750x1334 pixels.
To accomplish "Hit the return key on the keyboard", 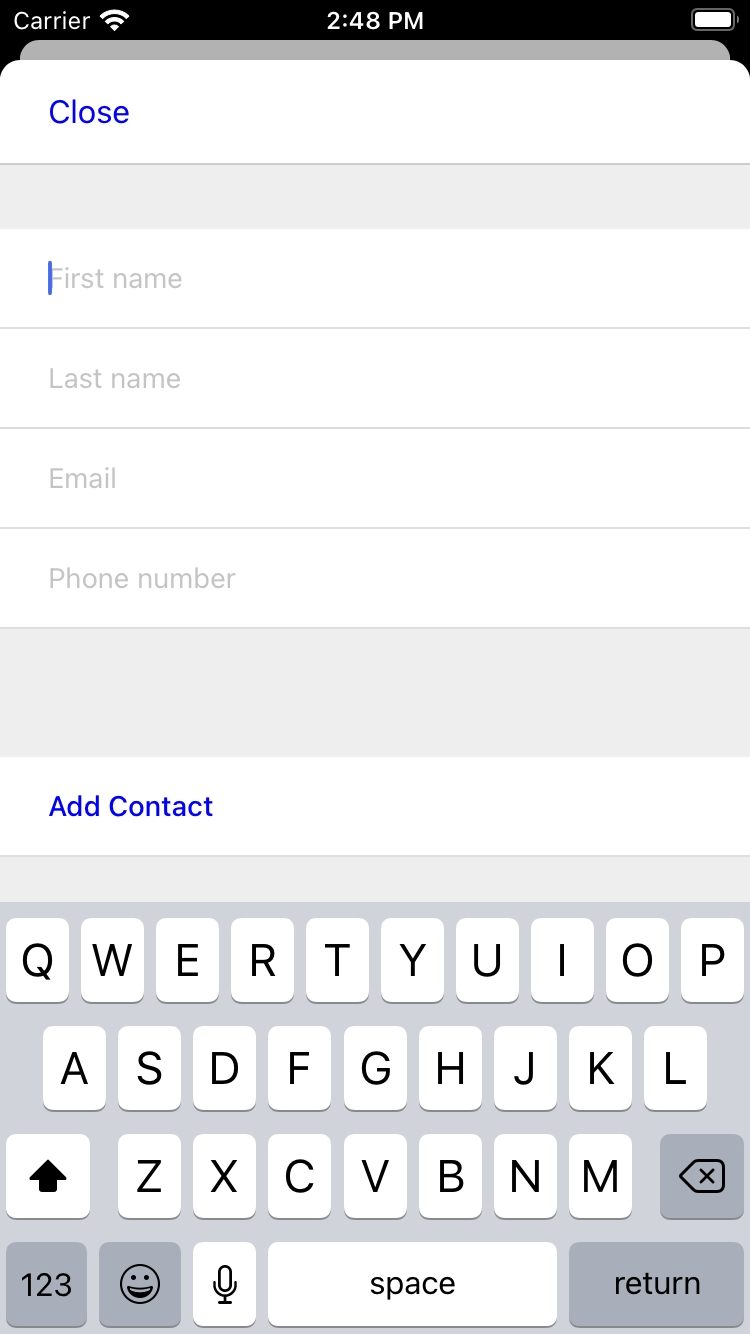I will (x=656, y=1284).
